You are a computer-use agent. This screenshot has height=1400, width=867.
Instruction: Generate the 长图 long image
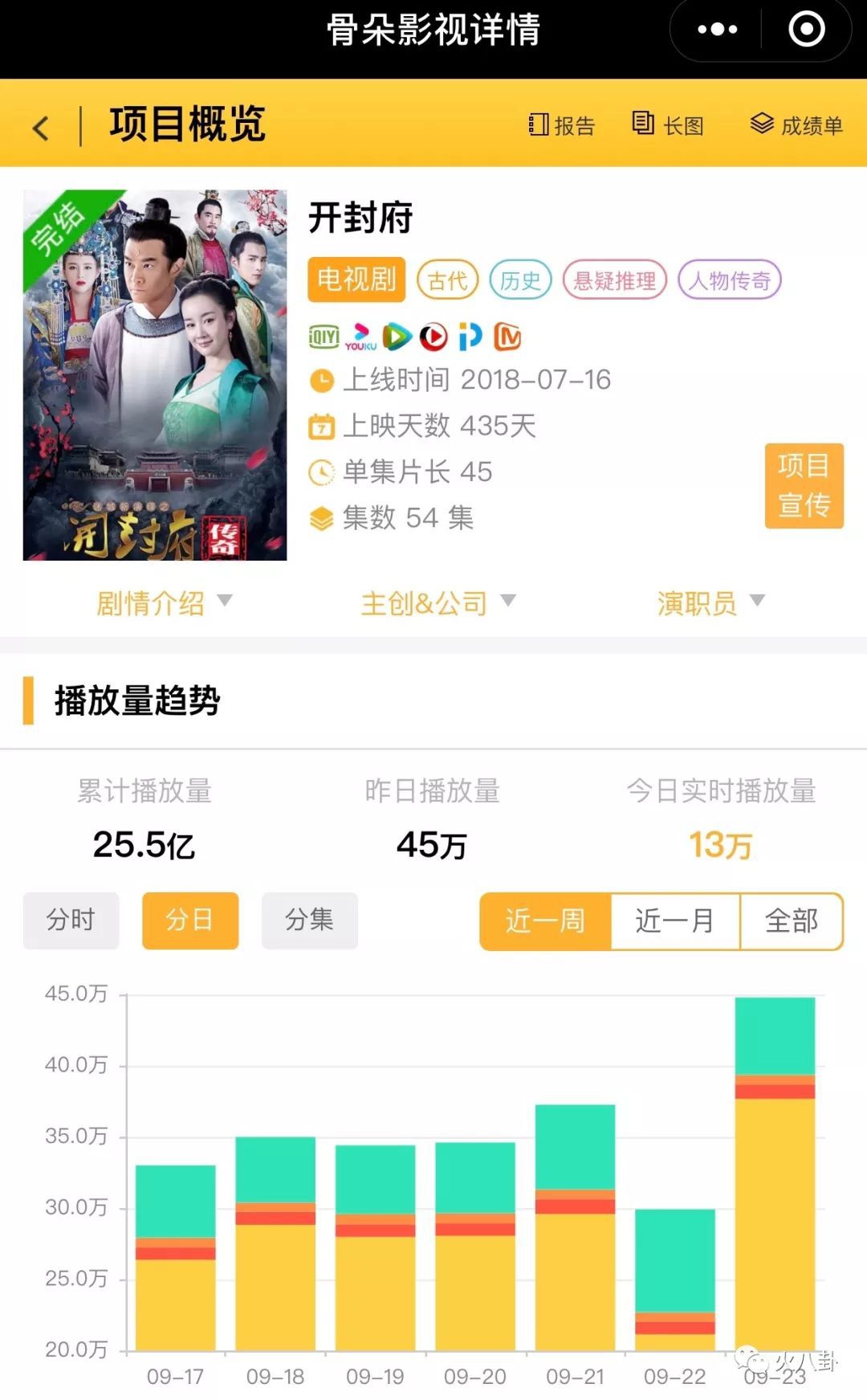coord(668,125)
